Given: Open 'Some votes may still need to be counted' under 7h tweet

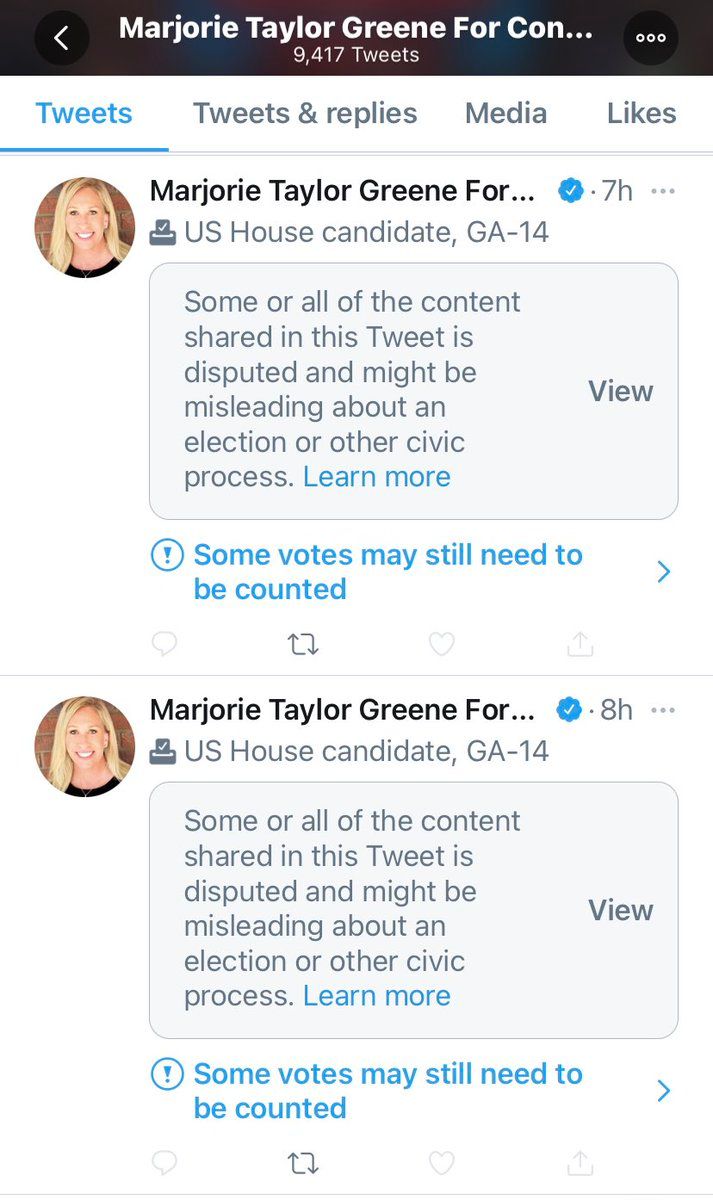Looking at the screenshot, I should pyautogui.click(x=412, y=572).
